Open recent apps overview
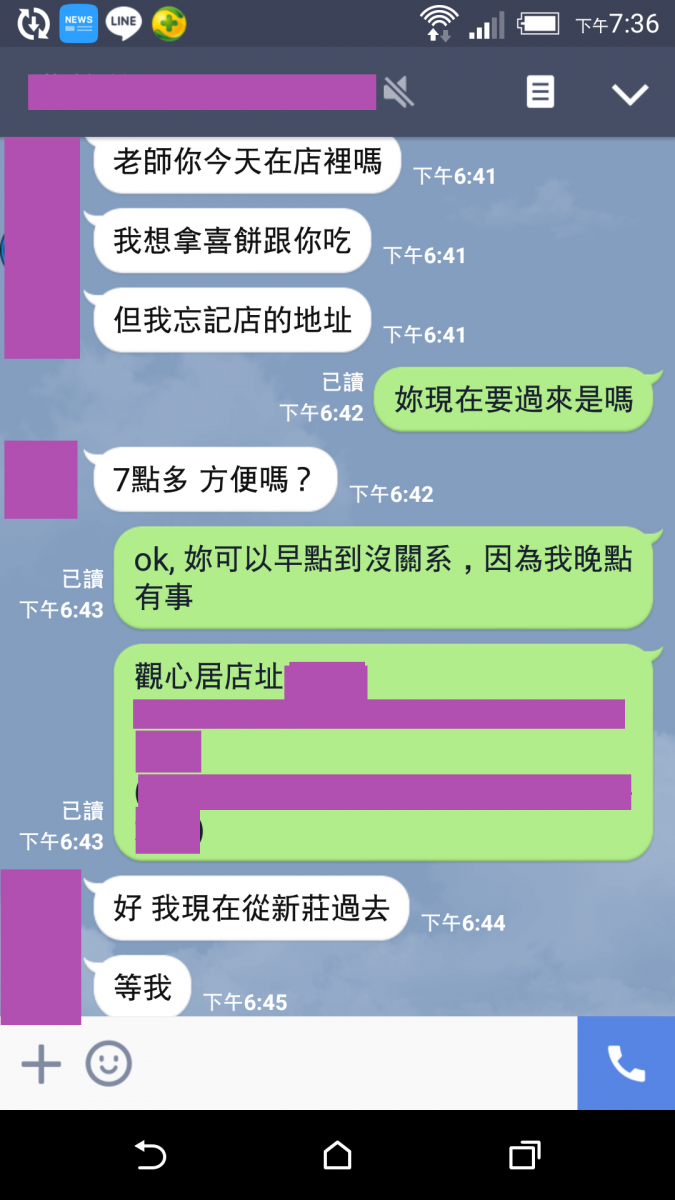Screen dimensions: 675x1200 [x=524, y=1156]
